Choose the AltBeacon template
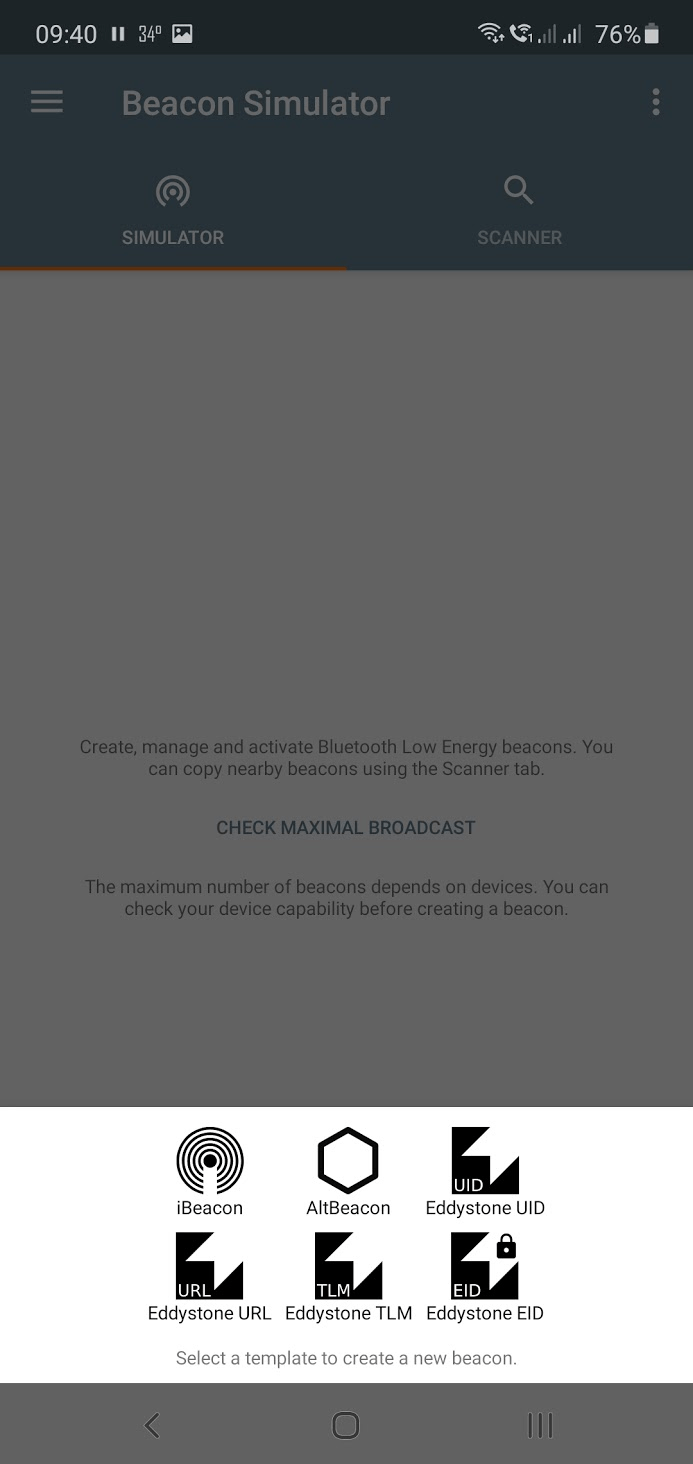This screenshot has width=693, height=1464. pos(348,1171)
